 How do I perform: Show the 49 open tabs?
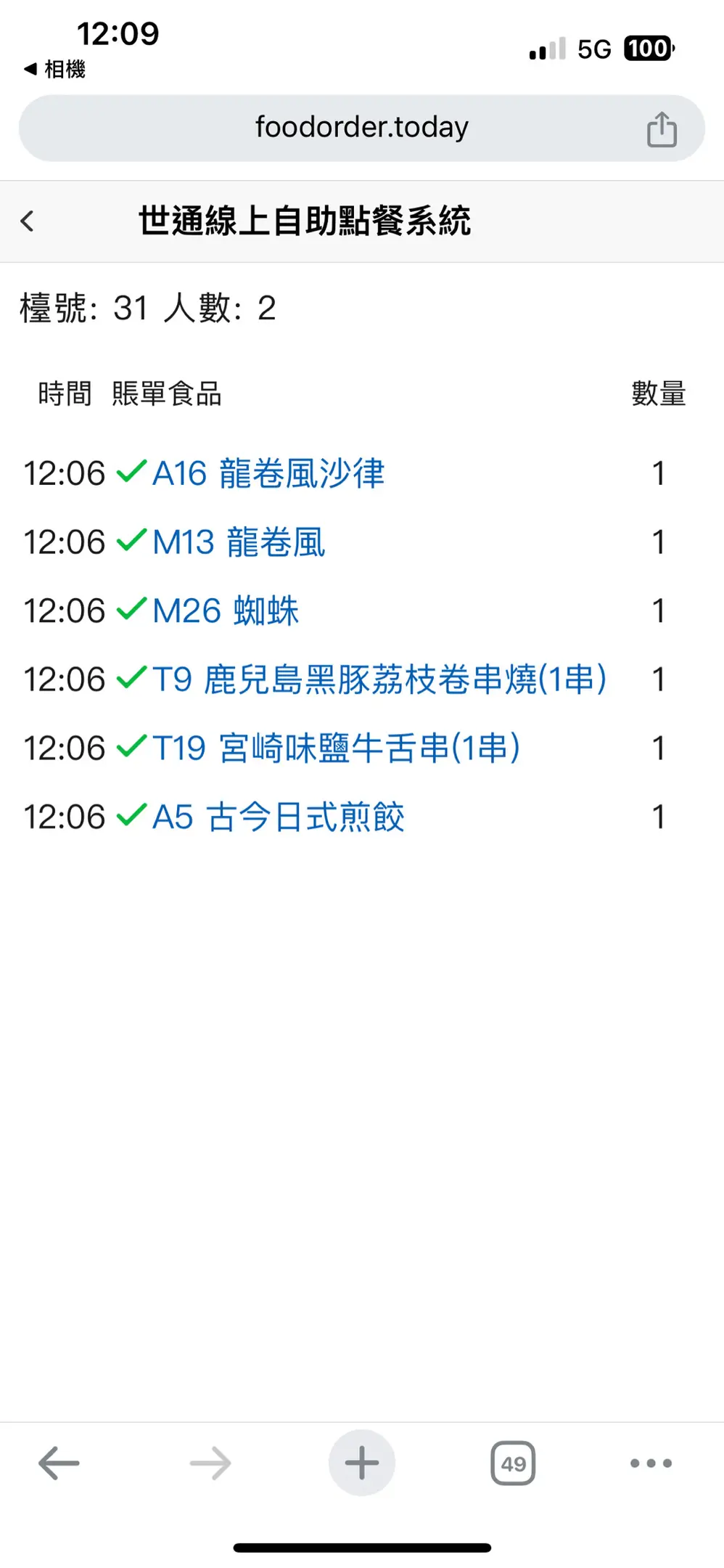(x=513, y=1463)
